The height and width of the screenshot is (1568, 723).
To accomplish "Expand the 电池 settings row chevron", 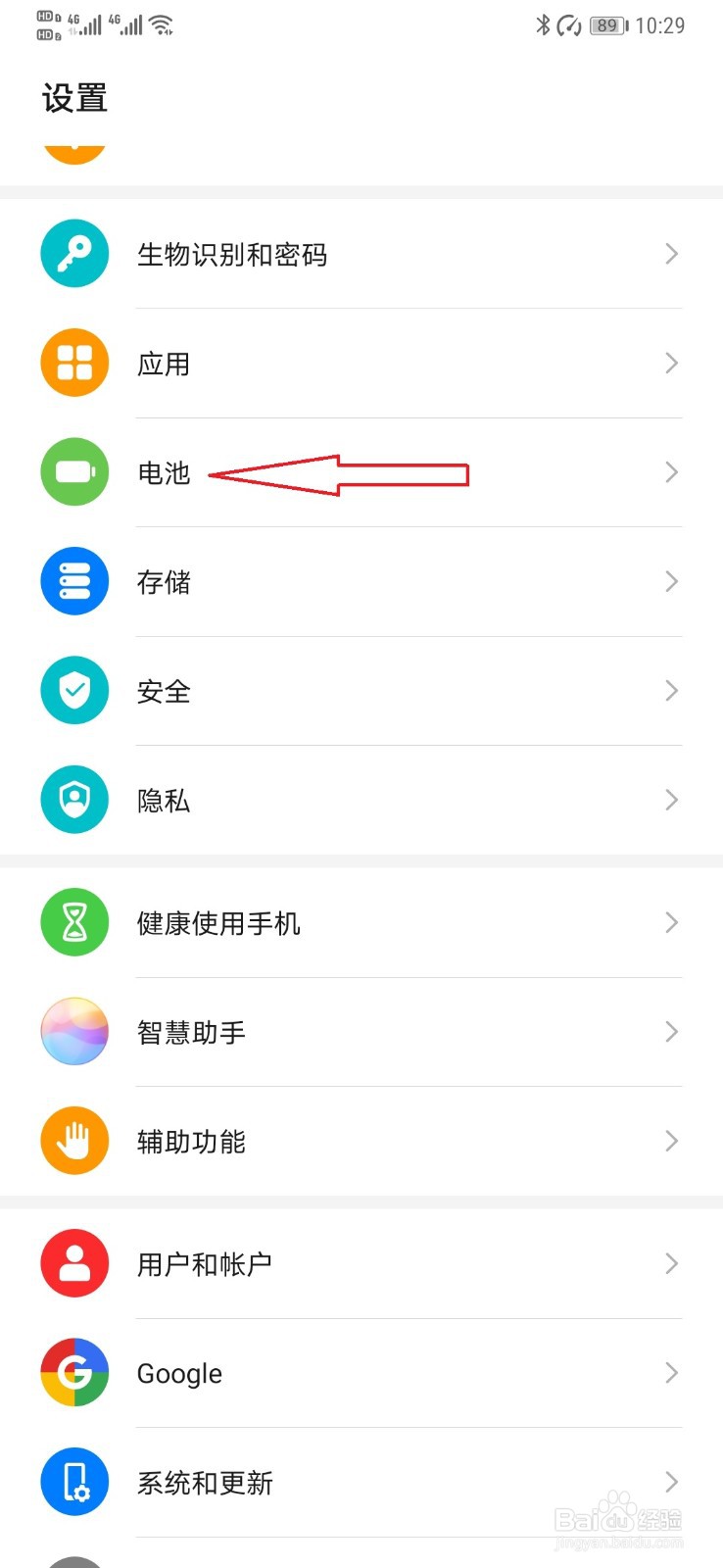I will [x=671, y=472].
